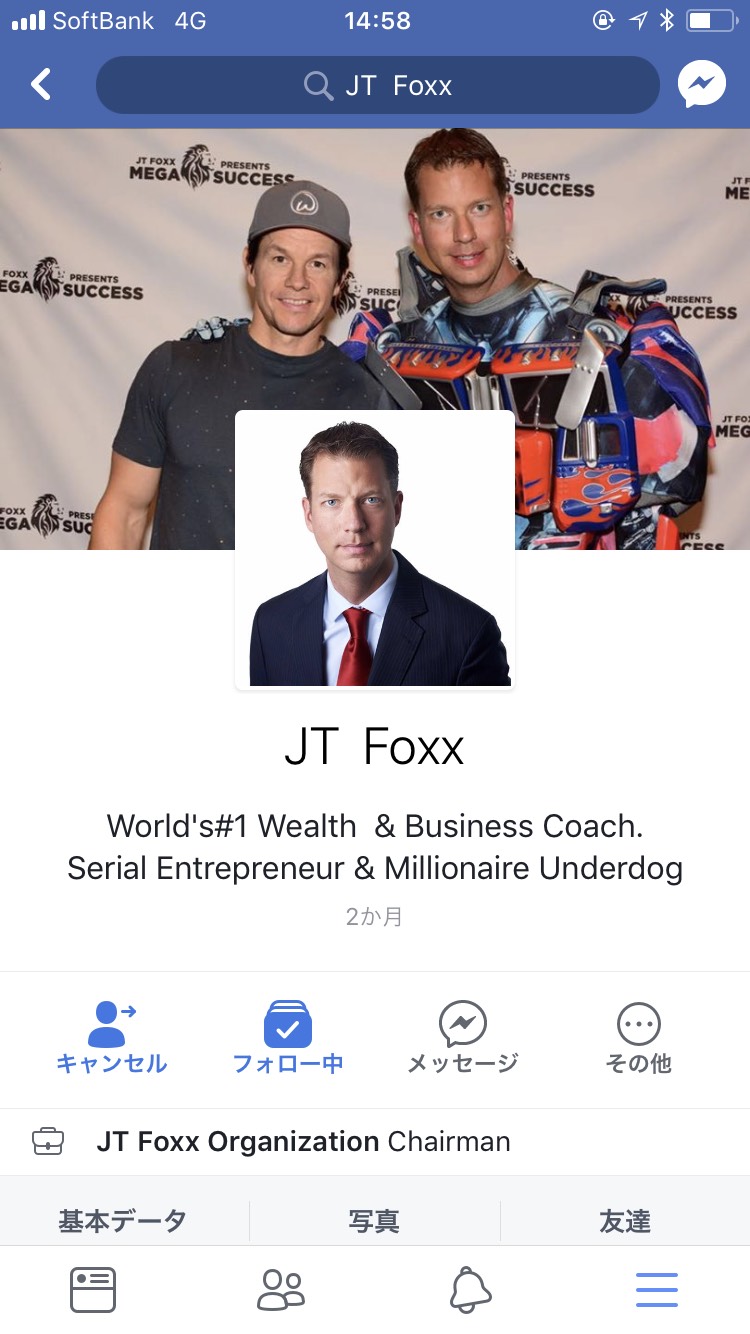Screen dimensions: 750x1334
Task: Switch to the 基本データ tab
Action: [x=123, y=1221]
